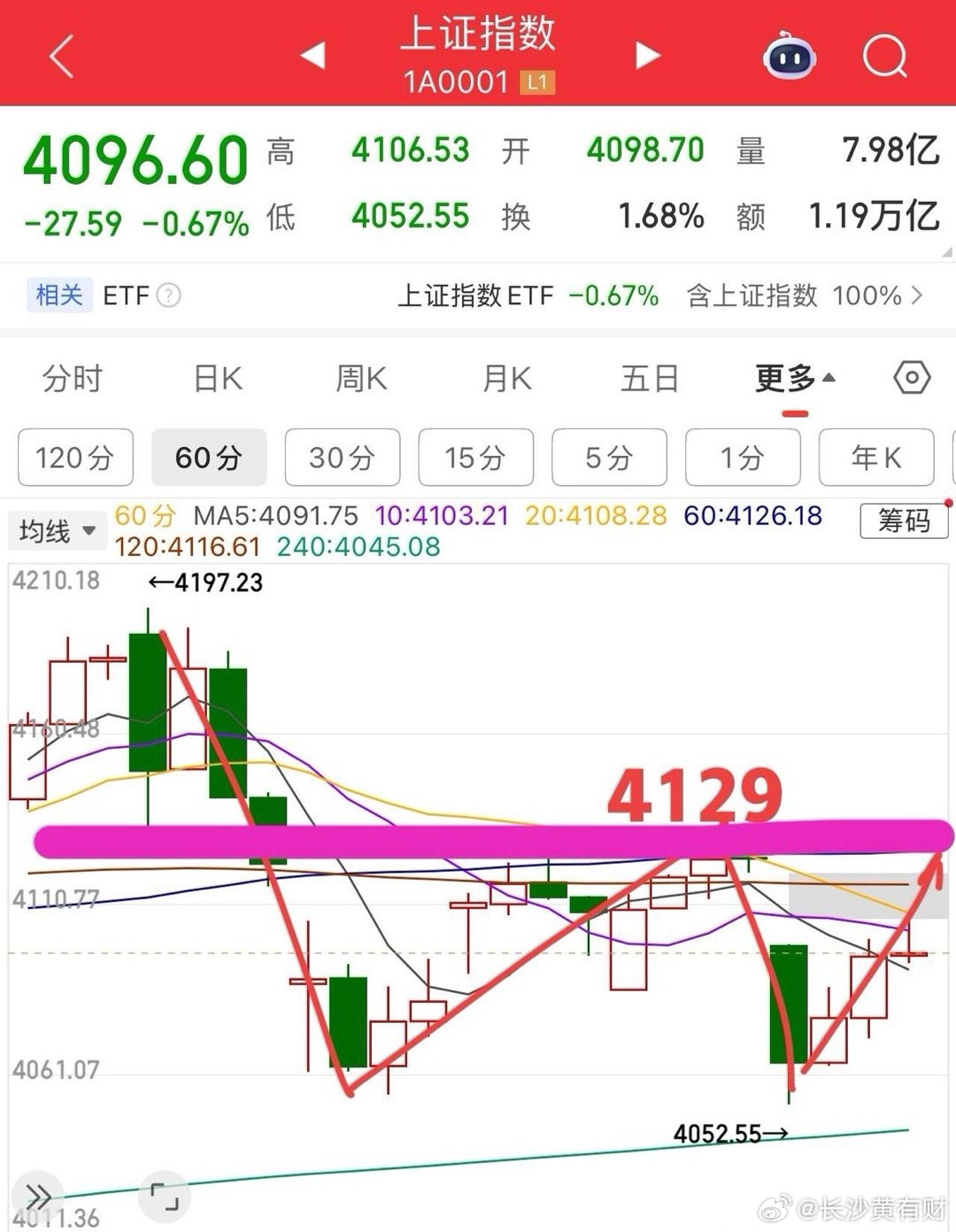The width and height of the screenshot is (956, 1232).
Task: Switch chart to 15分 interval
Action: tap(475, 458)
